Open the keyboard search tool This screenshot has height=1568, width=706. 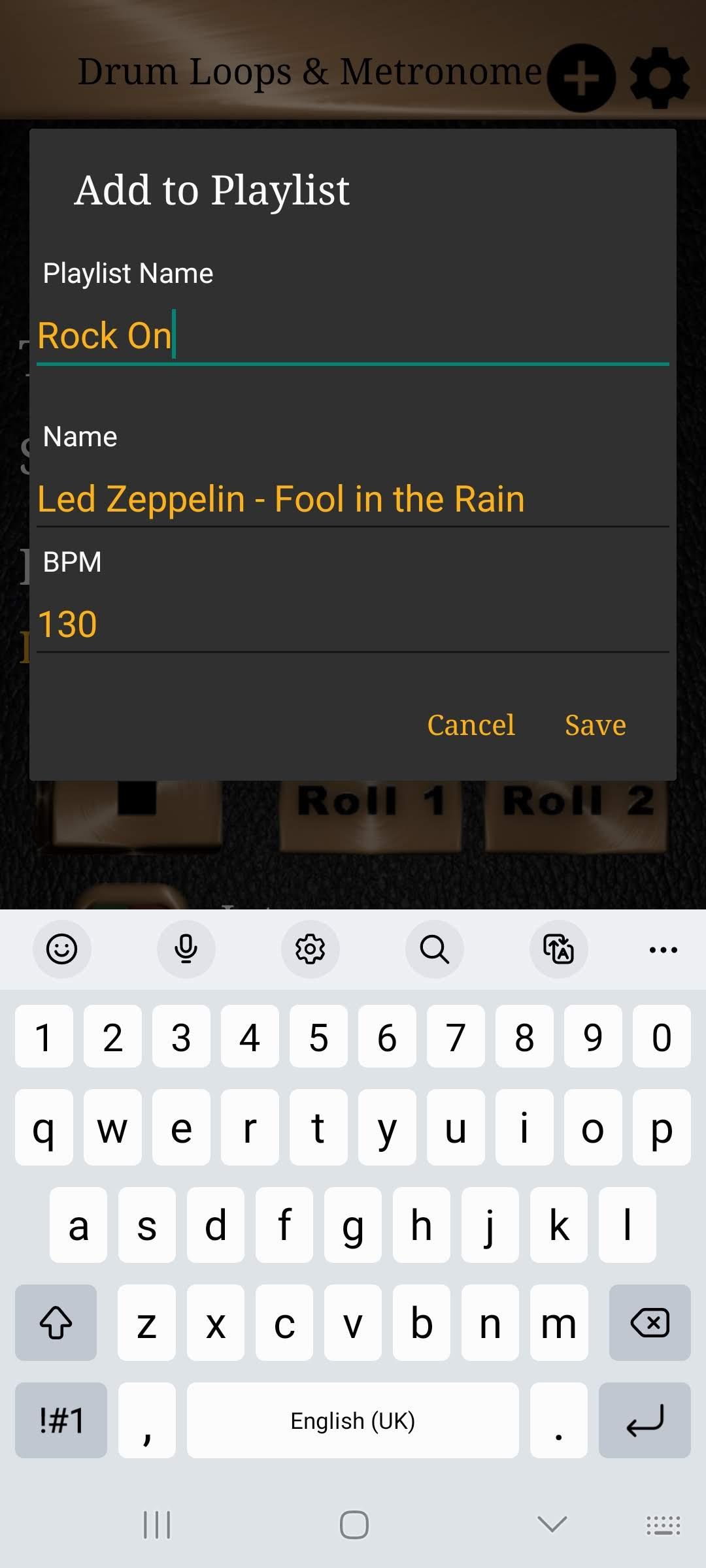point(435,949)
